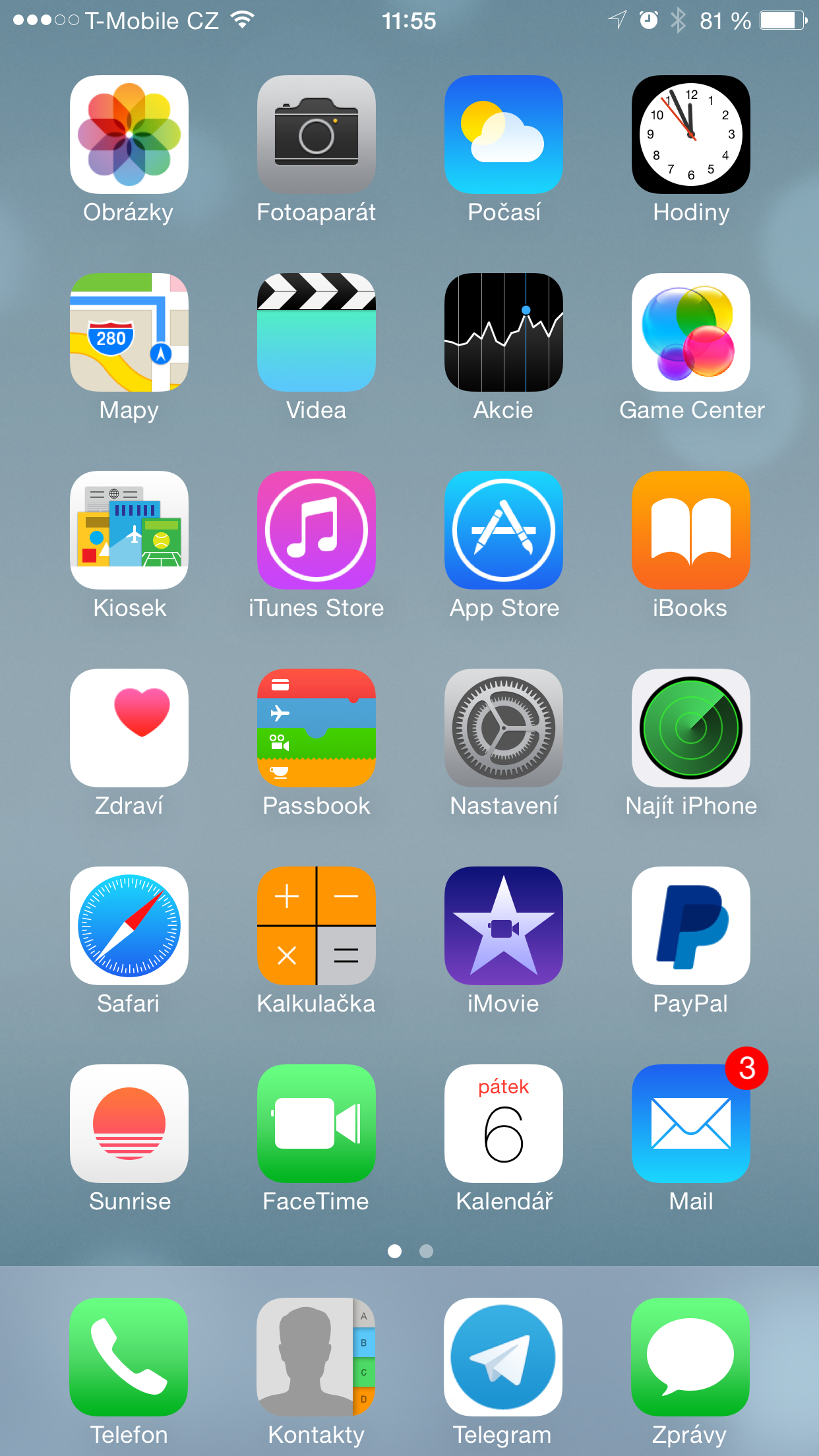Open Telegram from the dock
This screenshot has height=1456, width=819.
[503, 1357]
